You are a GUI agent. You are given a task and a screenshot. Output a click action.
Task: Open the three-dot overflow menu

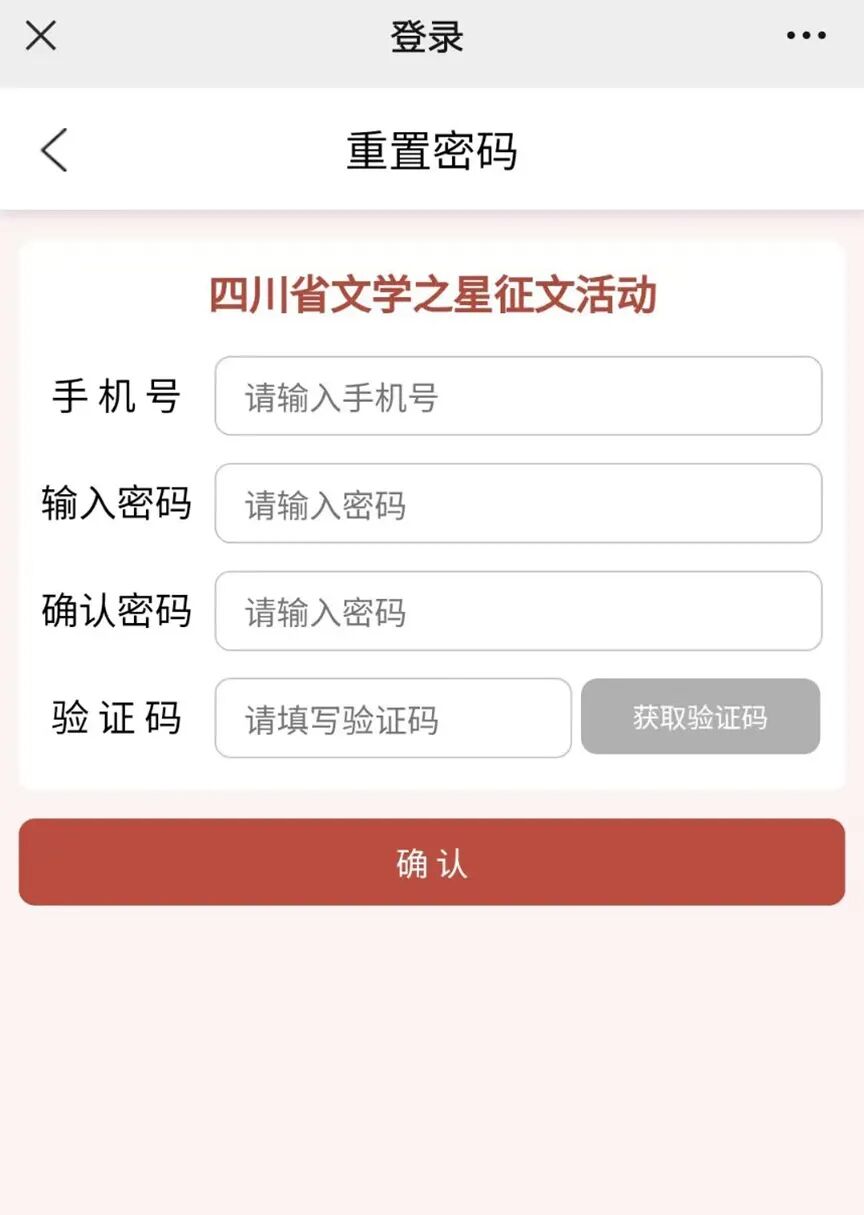click(806, 36)
